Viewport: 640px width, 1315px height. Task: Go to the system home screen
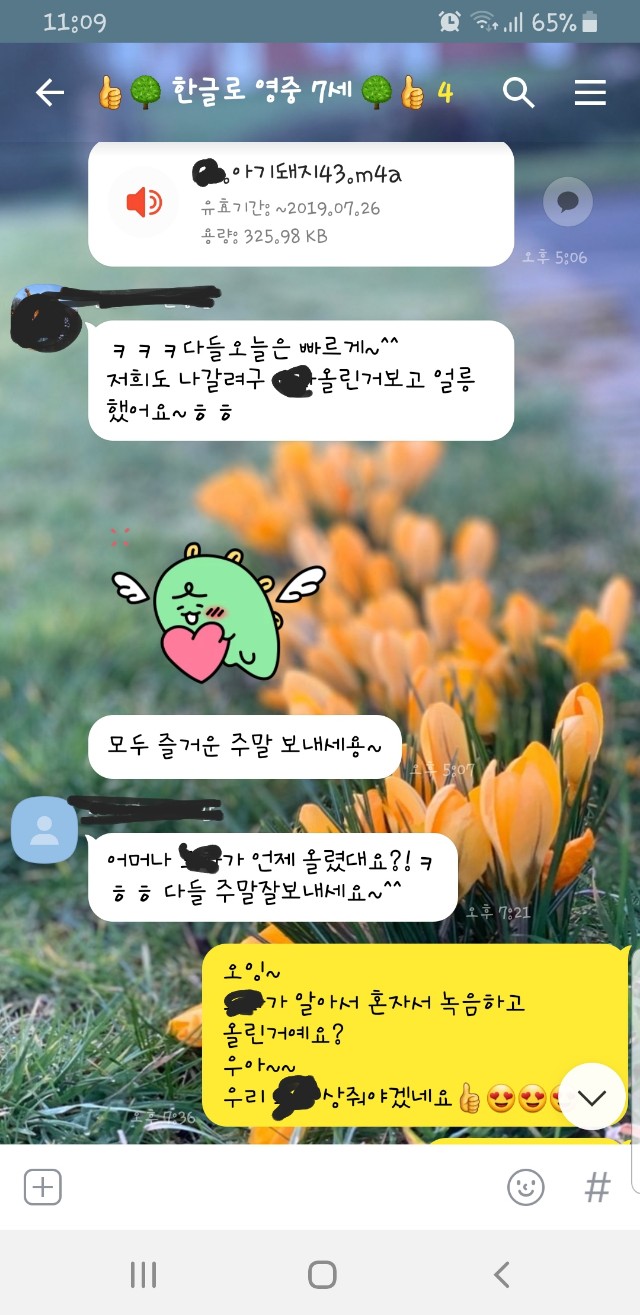321,1274
